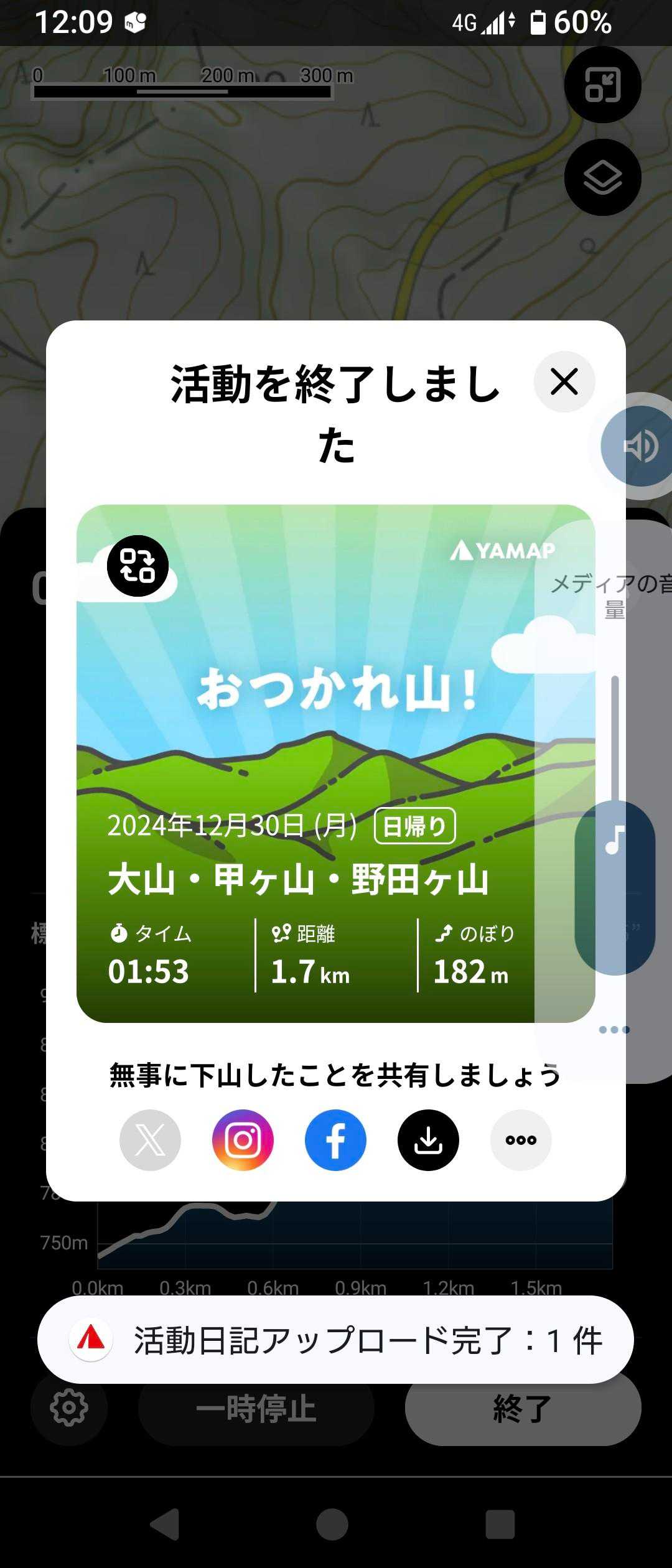Open more sharing options

[x=521, y=1140]
